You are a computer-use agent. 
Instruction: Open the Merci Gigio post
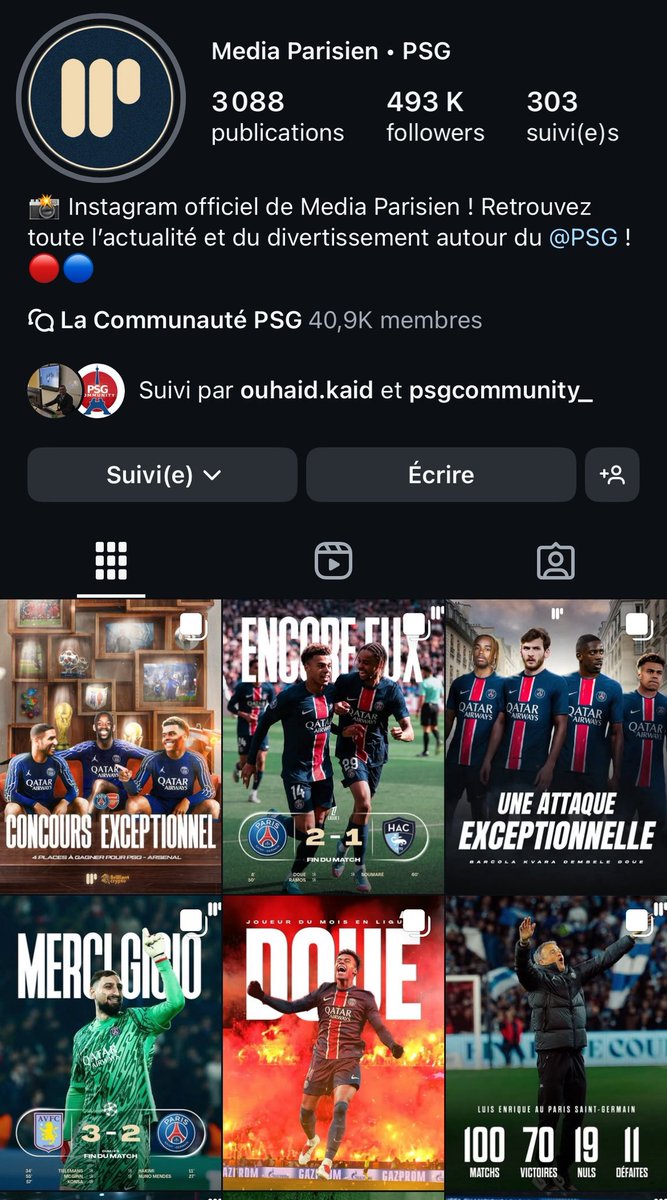coord(110,1042)
